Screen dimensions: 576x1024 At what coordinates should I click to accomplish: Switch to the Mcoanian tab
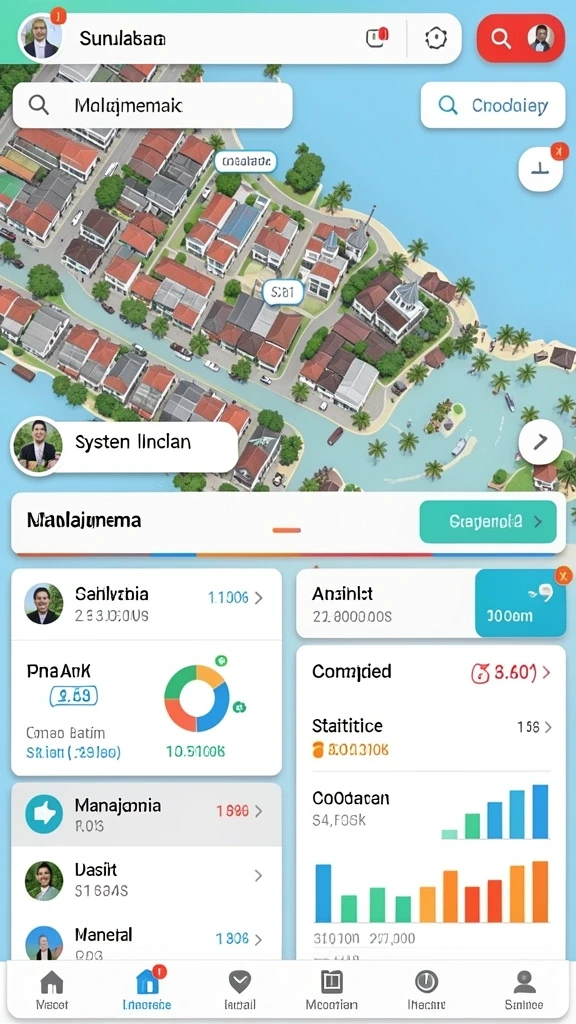click(x=332, y=990)
